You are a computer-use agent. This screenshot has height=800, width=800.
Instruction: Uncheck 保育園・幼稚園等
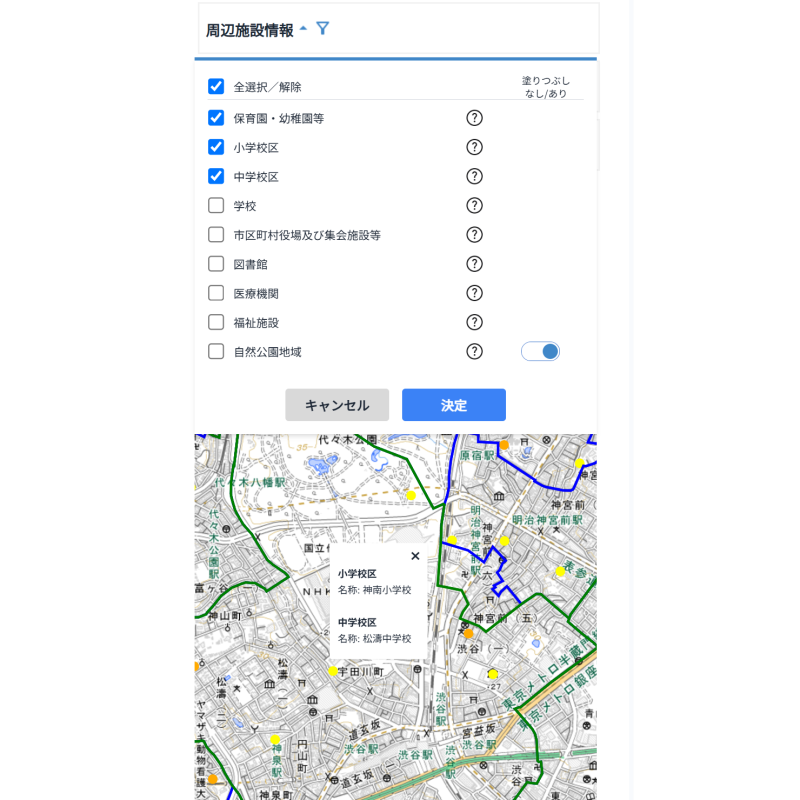click(x=216, y=118)
